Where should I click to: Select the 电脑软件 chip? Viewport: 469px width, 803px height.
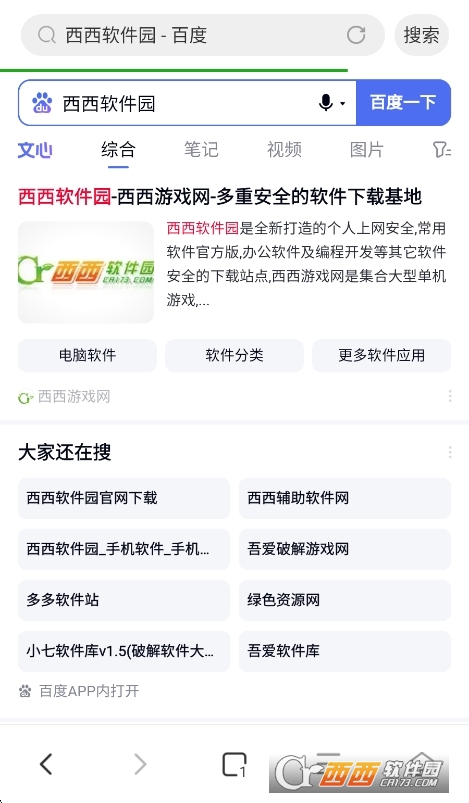pos(88,355)
